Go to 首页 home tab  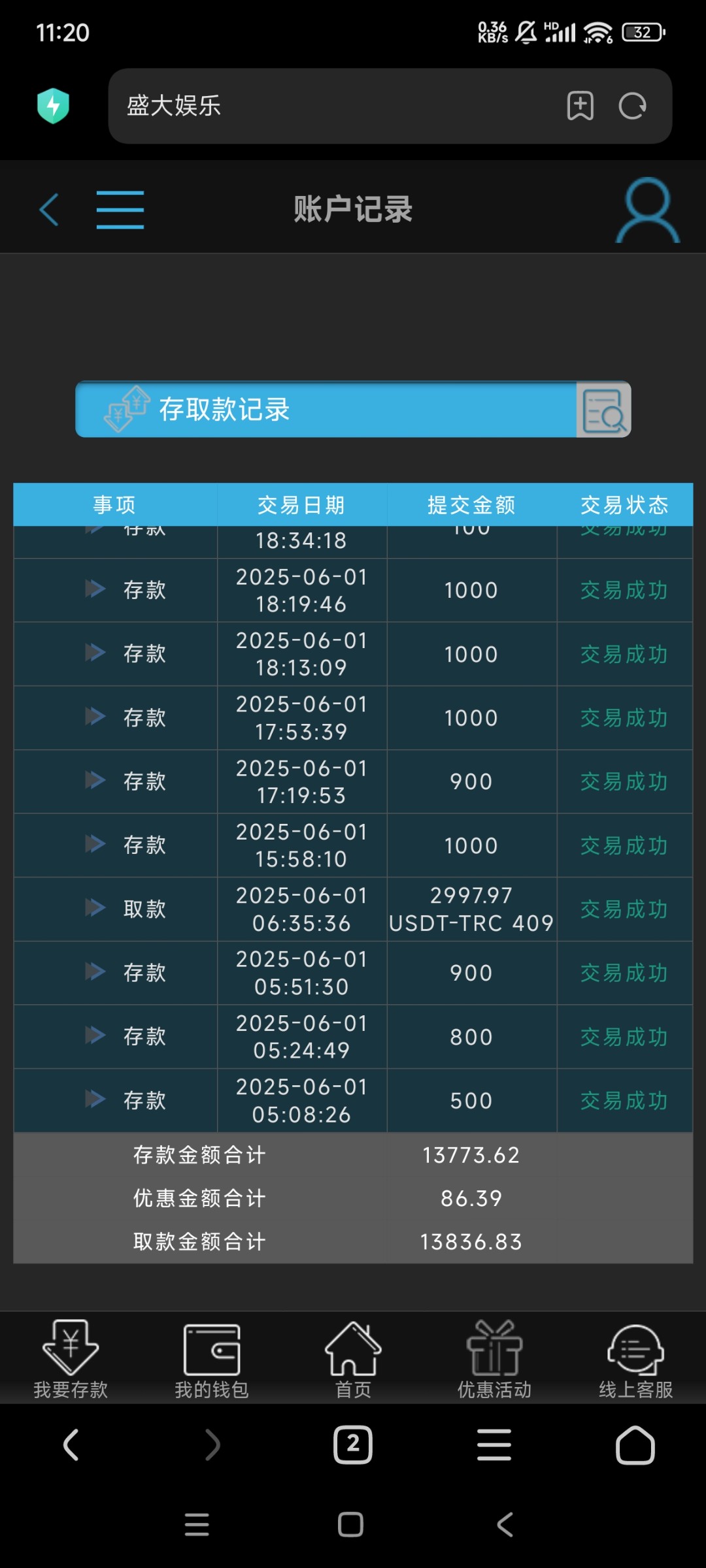point(353,1358)
